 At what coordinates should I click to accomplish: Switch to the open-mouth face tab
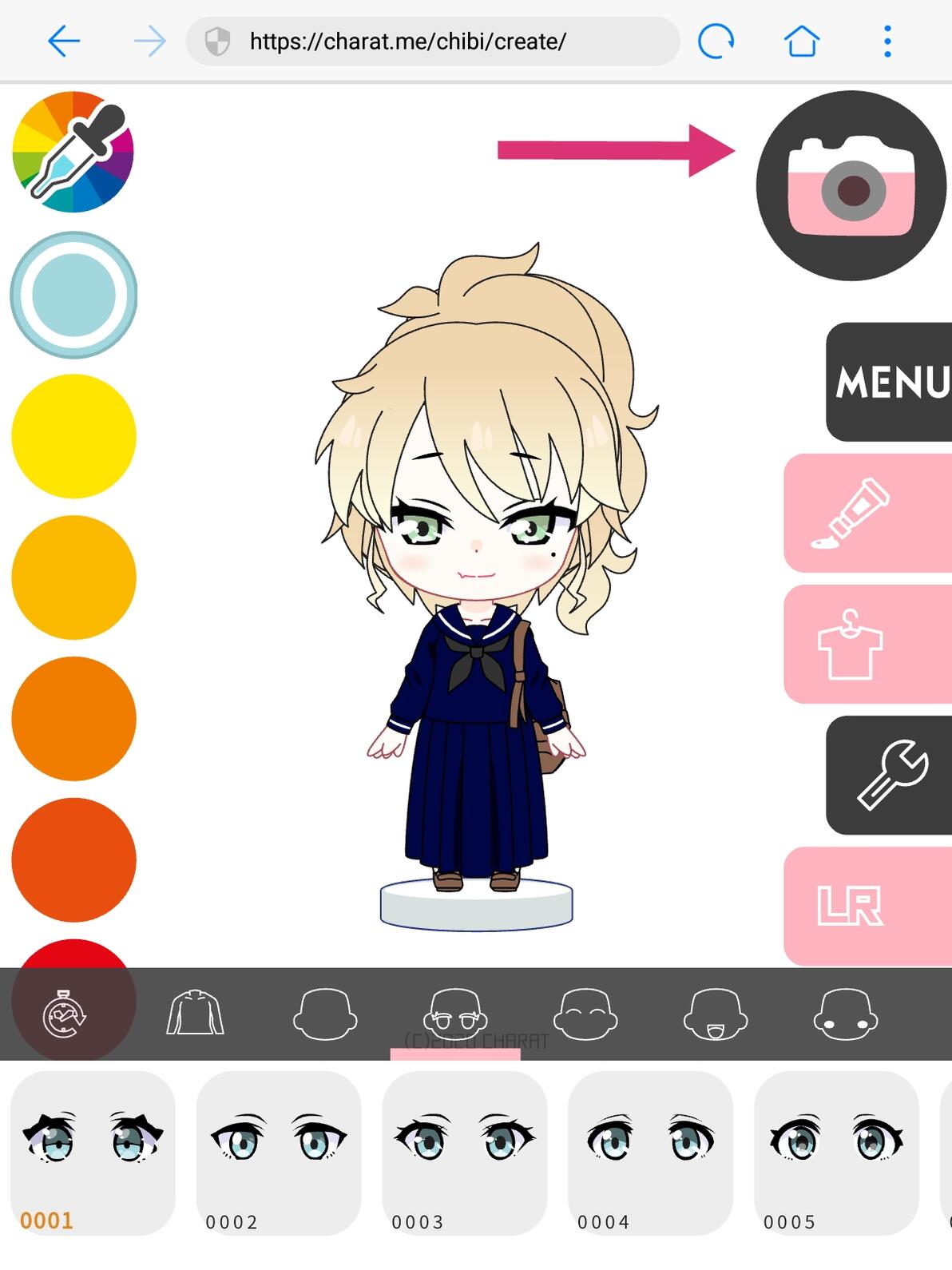[716, 1014]
